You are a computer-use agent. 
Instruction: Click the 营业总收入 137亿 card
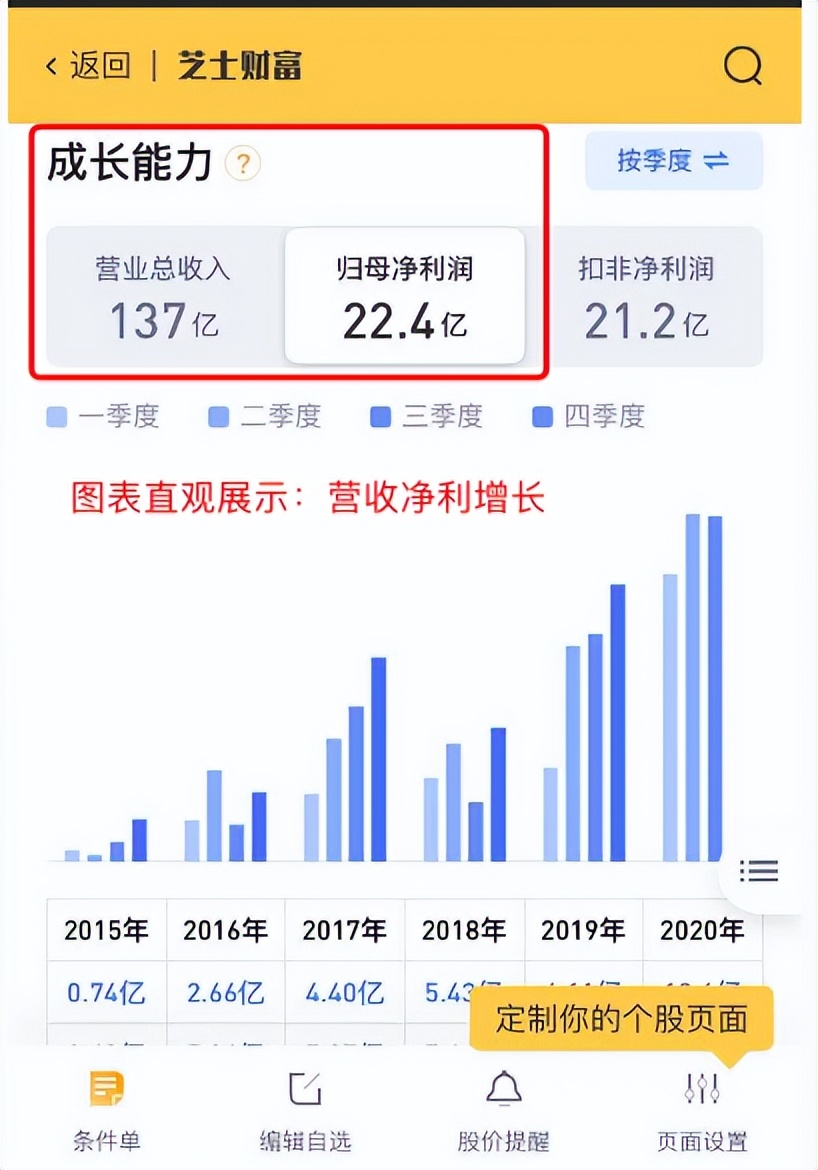(x=161, y=295)
